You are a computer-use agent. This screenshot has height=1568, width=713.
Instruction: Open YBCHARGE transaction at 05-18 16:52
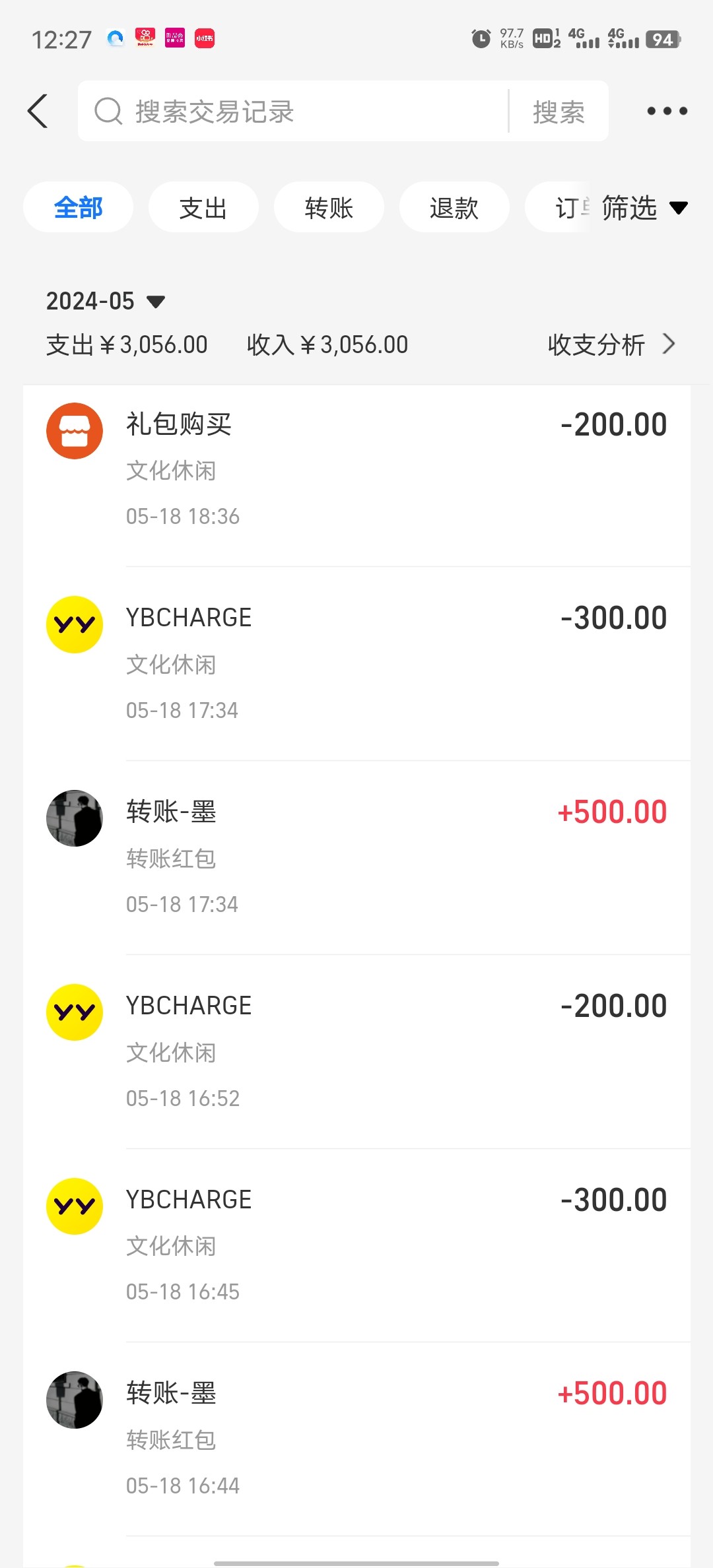356,1051
